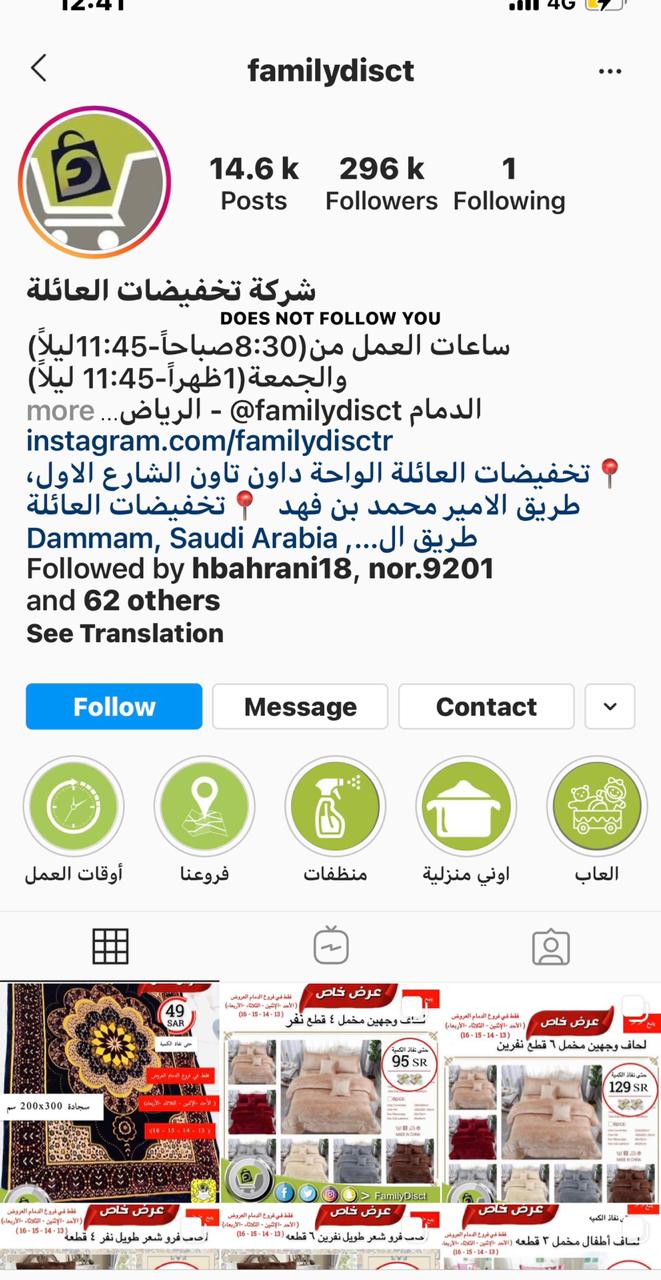Follow the familydisct account
Image resolution: width=661 pixels, height=1280 pixels.
(114, 707)
